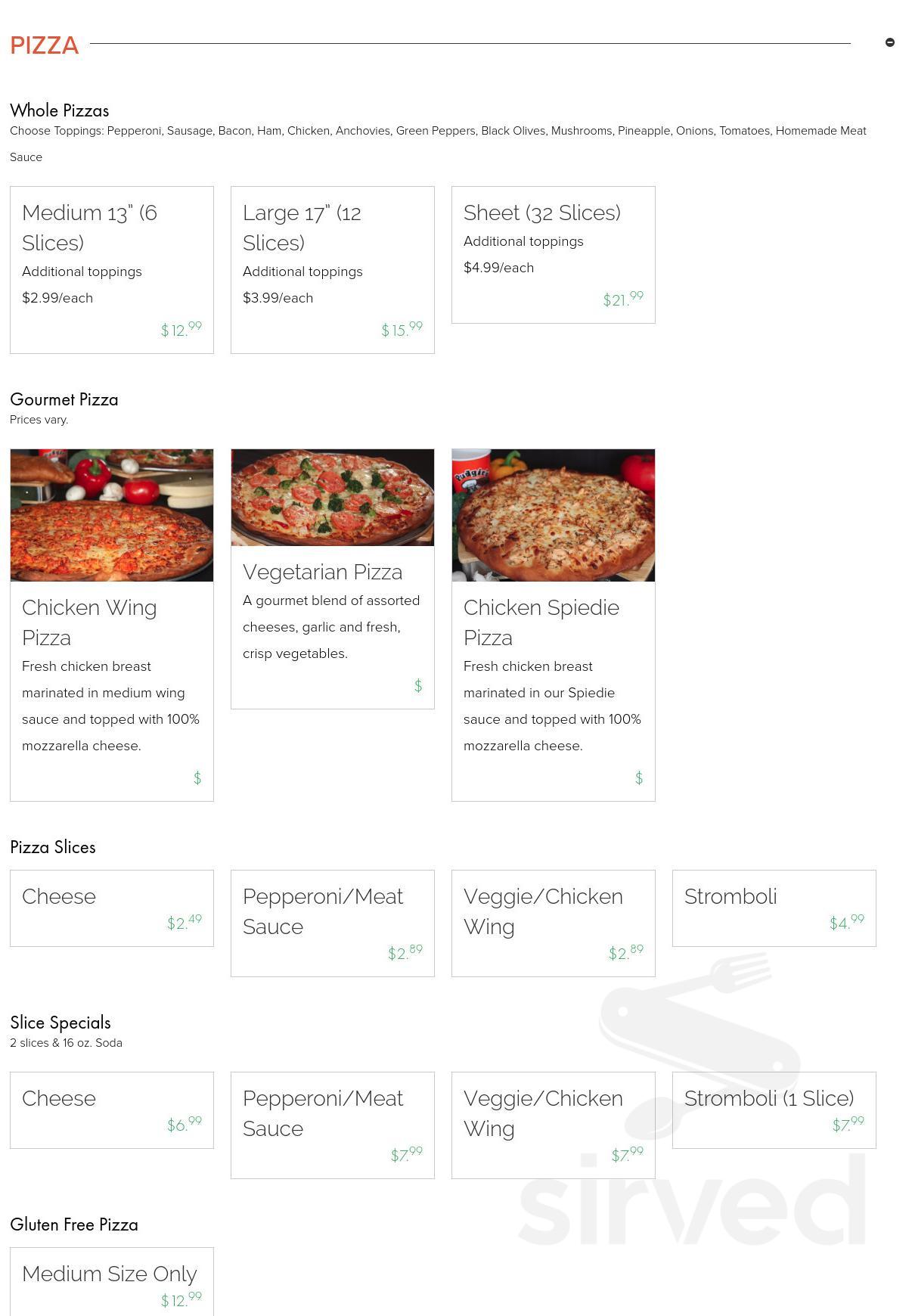The height and width of the screenshot is (1316, 912).
Task: View the Chicken Spiedie Pizza picture
Action: [553, 515]
